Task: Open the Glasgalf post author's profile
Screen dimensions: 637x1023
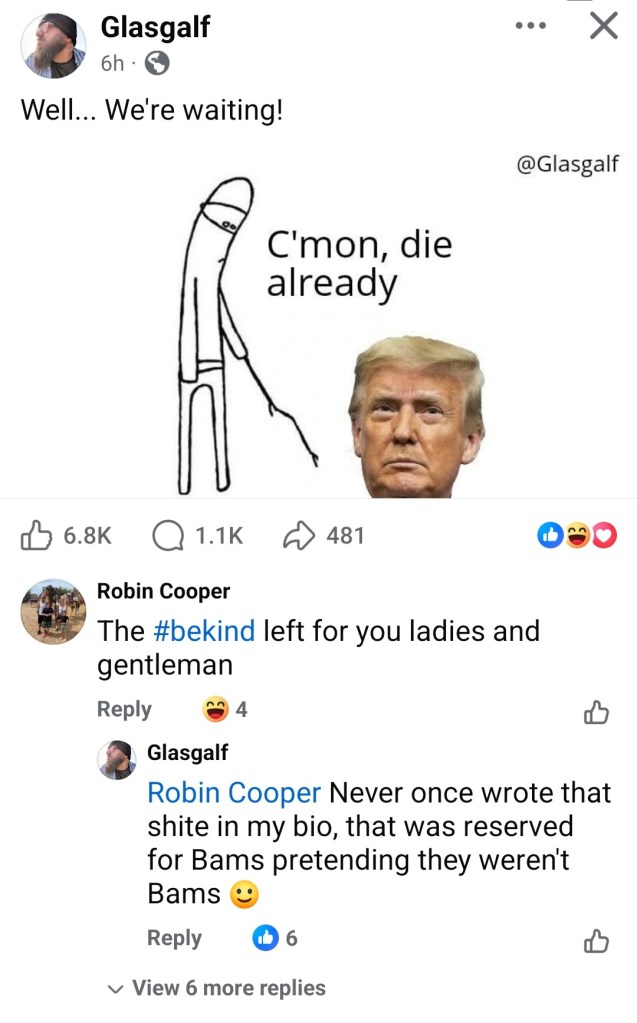Action: (155, 28)
